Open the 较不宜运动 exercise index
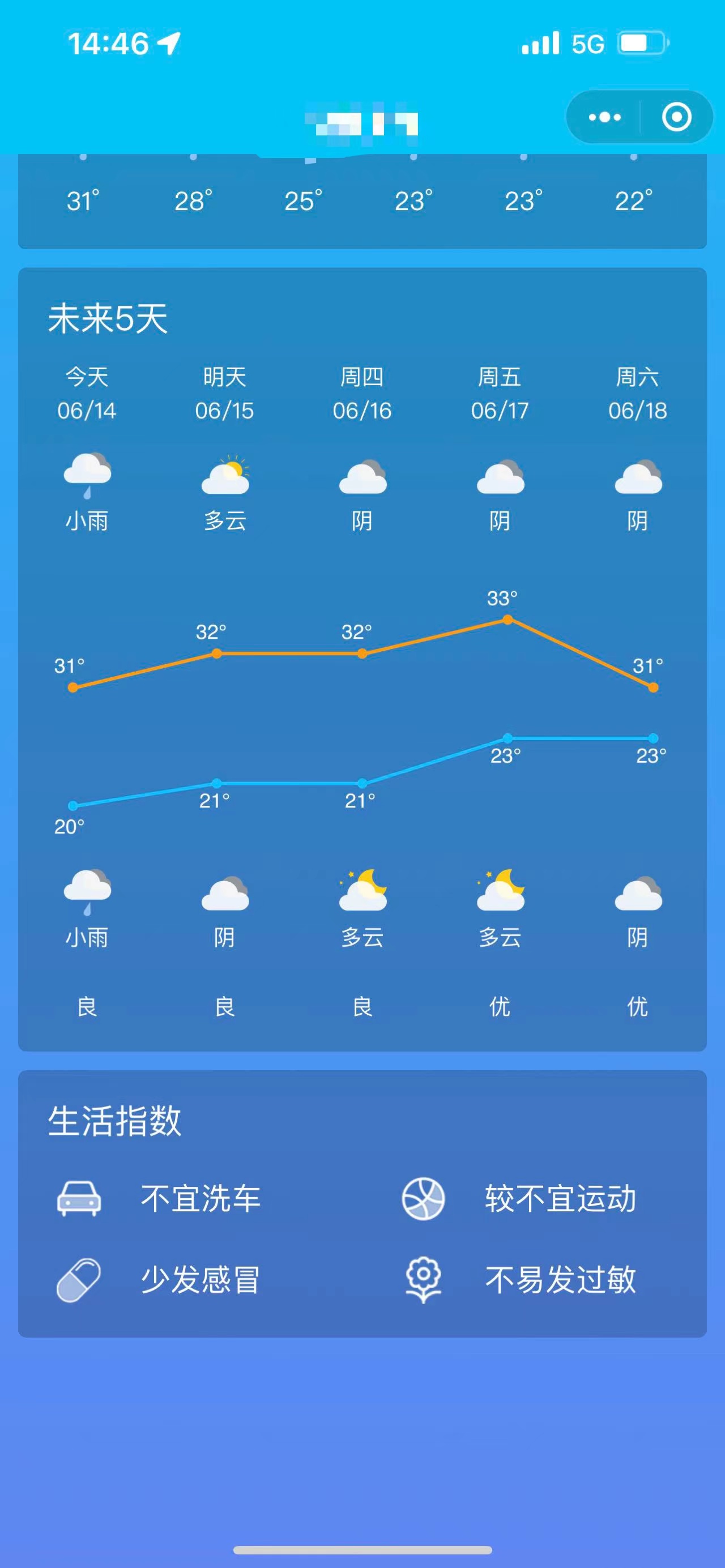The width and height of the screenshot is (725, 1568). 519,1199
